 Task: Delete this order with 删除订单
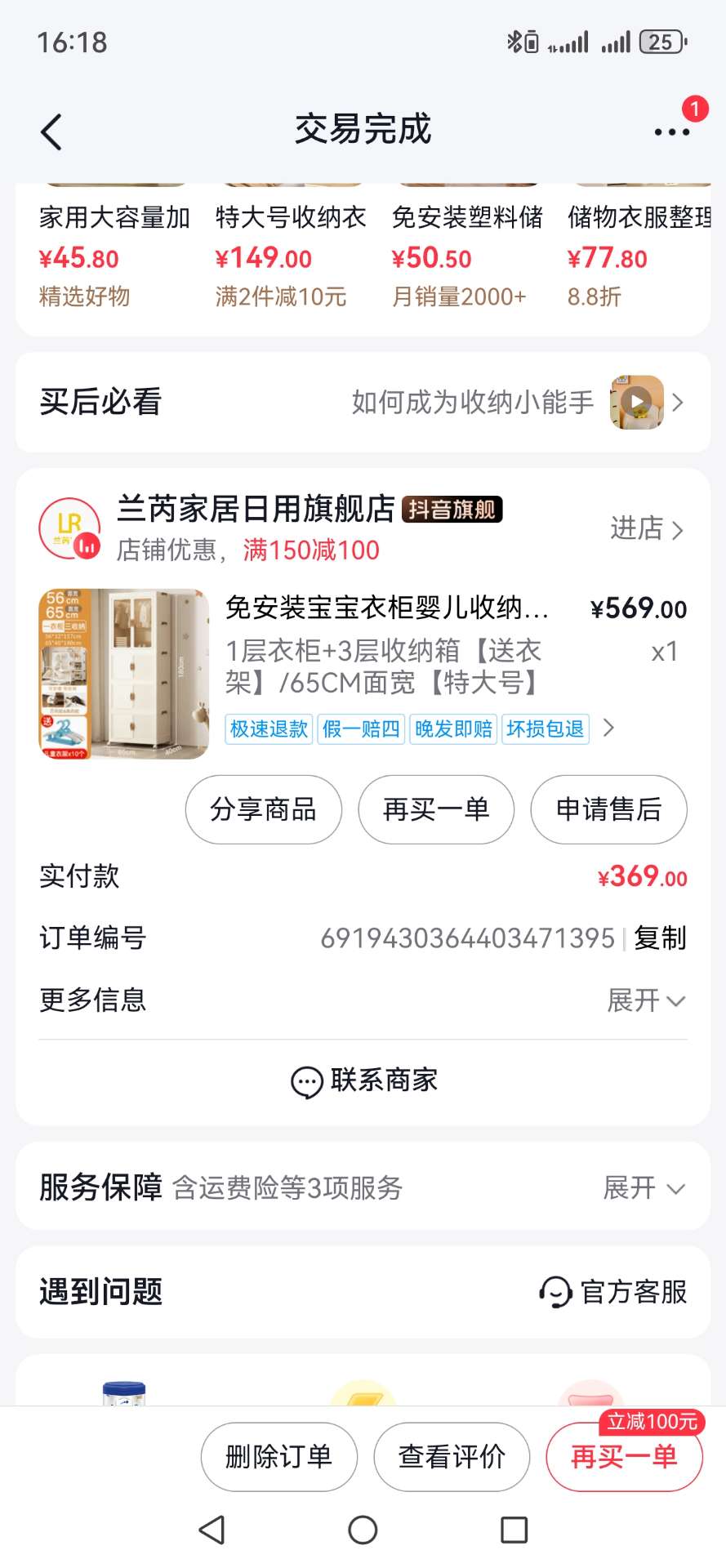tap(278, 1456)
